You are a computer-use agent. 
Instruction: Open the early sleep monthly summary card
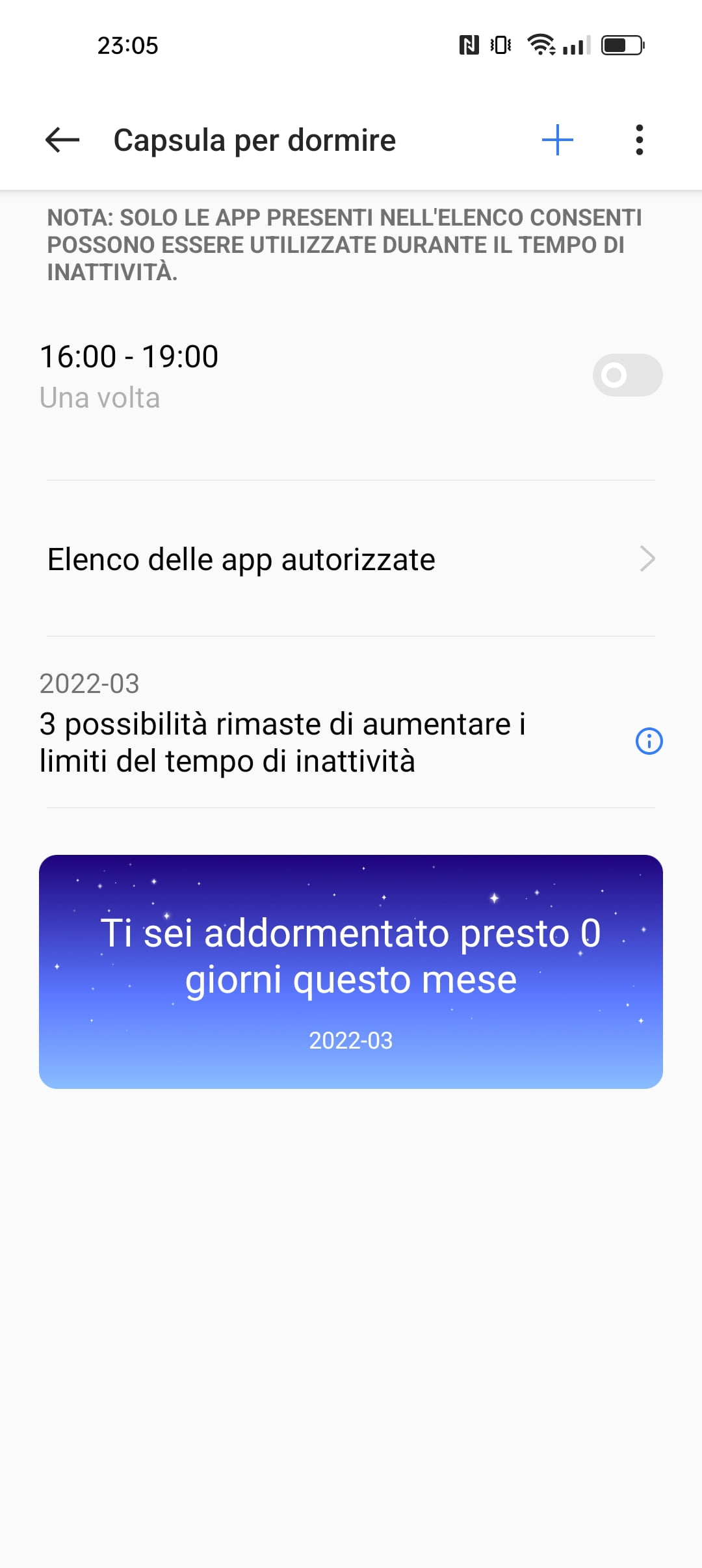pos(351,971)
